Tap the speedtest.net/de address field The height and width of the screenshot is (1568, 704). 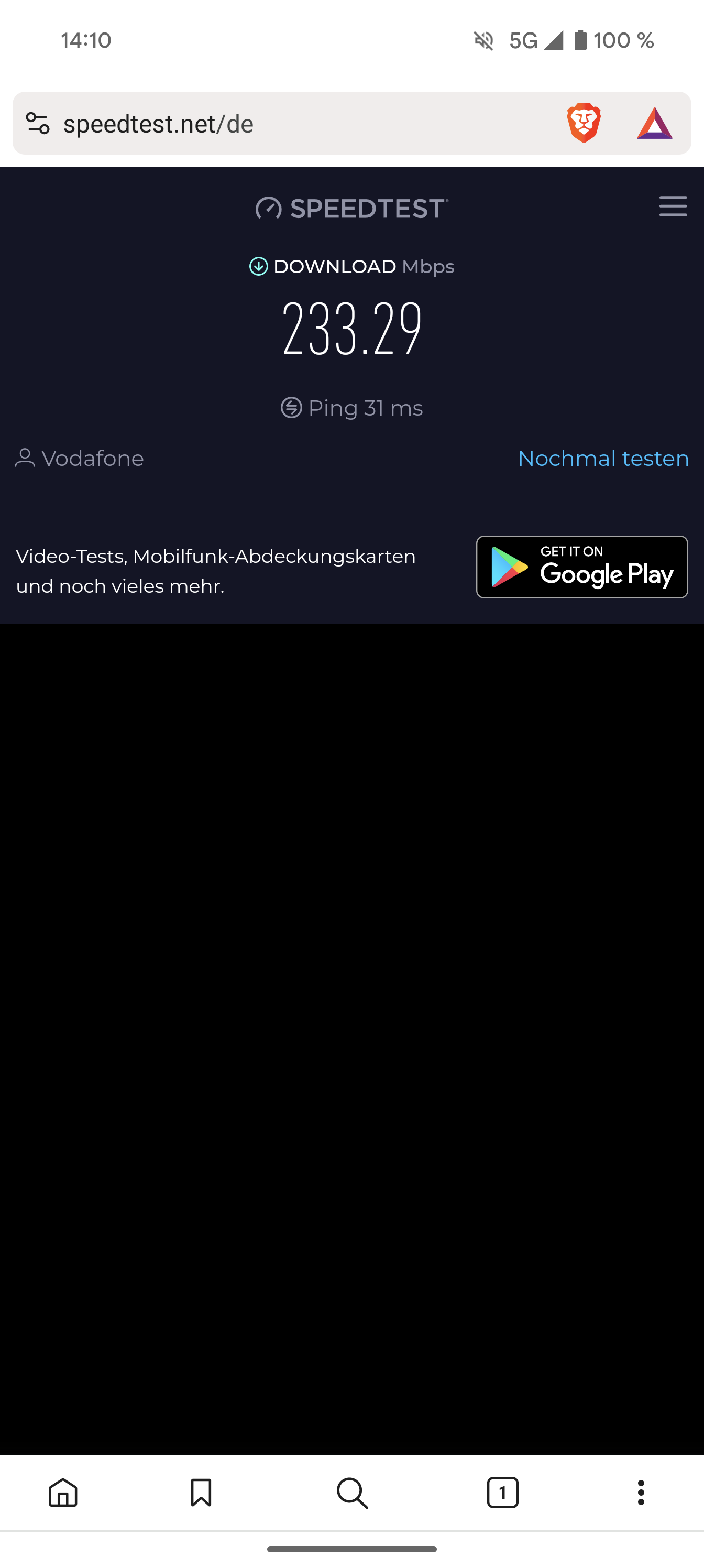pos(244,124)
